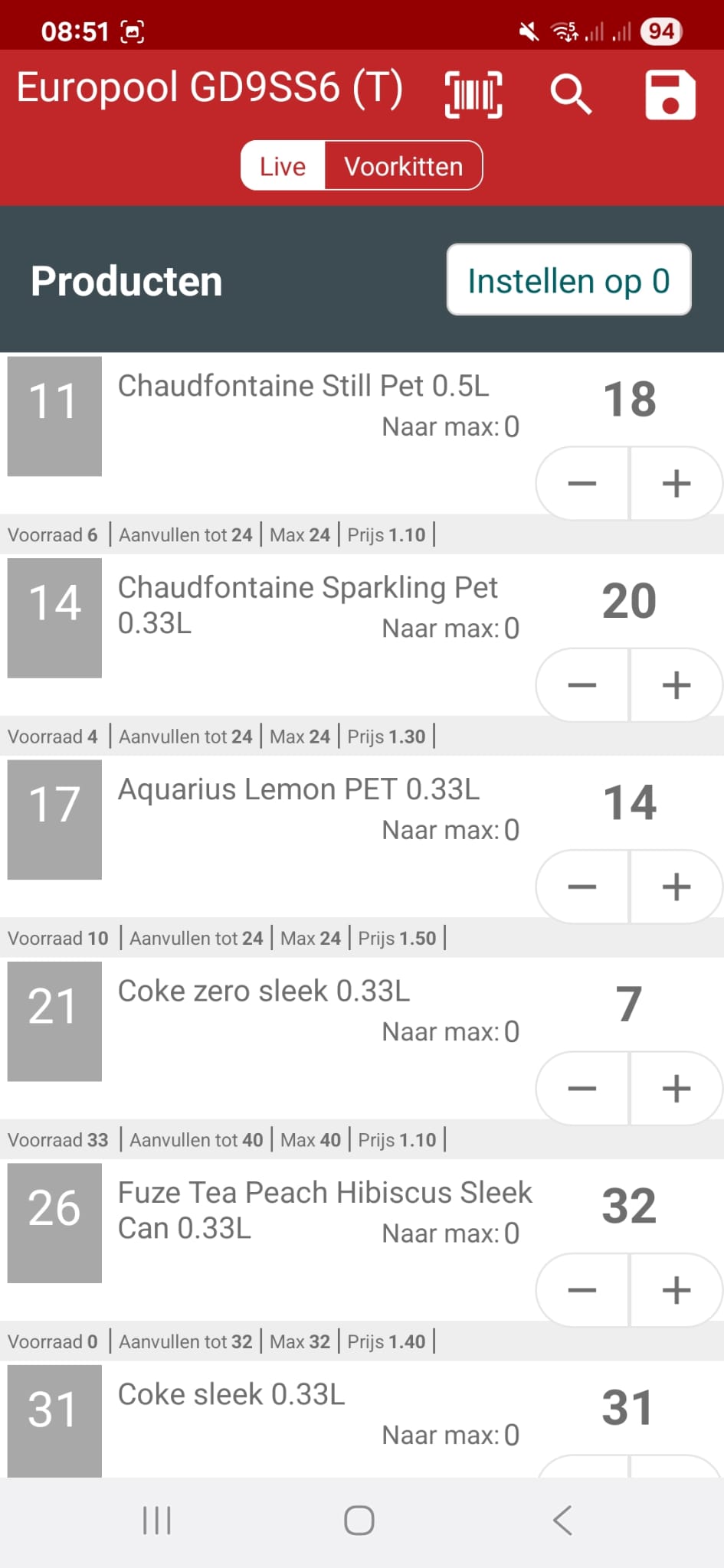The height and width of the screenshot is (1568, 724).
Task: Increase Chaudfontaine Sparkling Pet 0.33L quantity
Action: coord(676,685)
